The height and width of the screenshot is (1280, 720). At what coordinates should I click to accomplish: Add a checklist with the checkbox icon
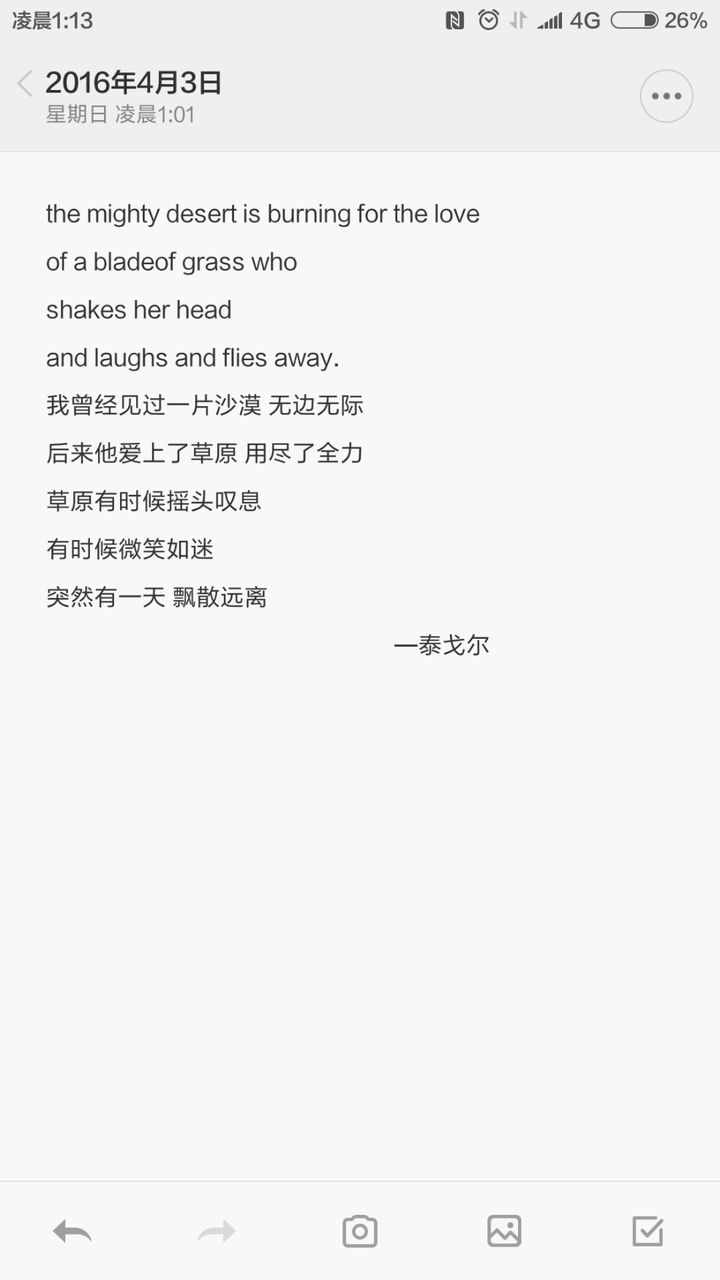pos(648,1231)
